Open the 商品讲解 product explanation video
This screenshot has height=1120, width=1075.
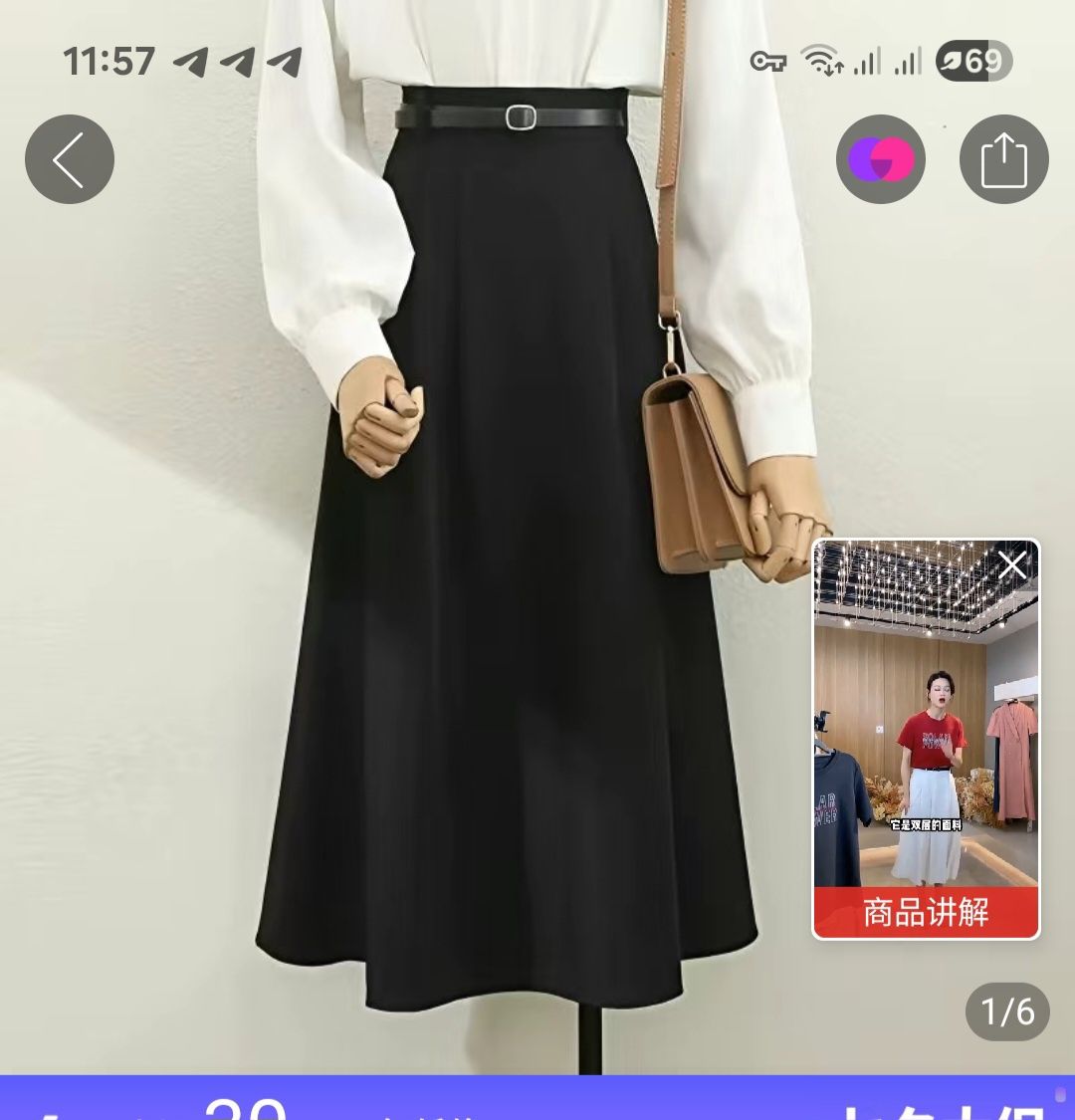point(926,757)
